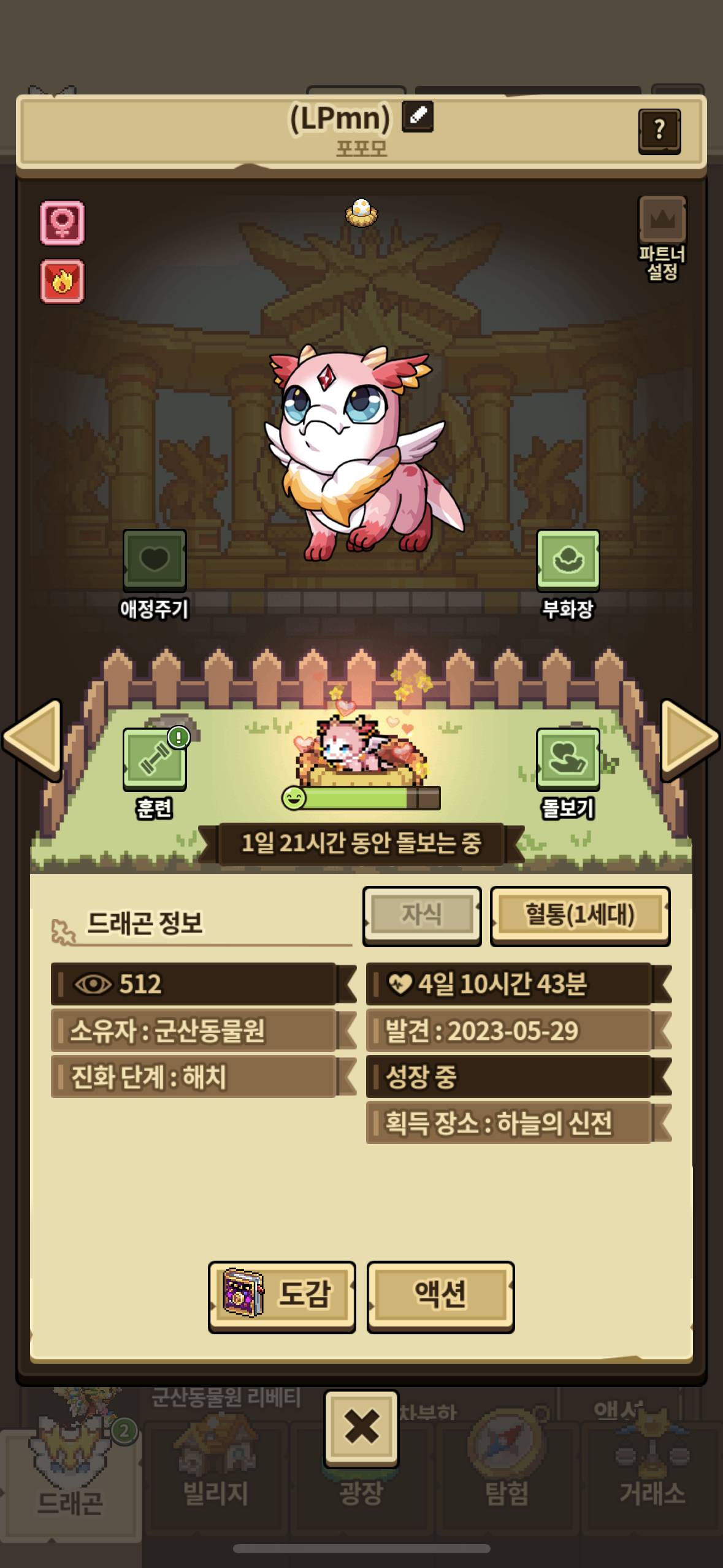The width and height of the screenshot is (723, 1568).
Task: Go to the previous dragon with left arrow
Action: (x=34, y=739)
